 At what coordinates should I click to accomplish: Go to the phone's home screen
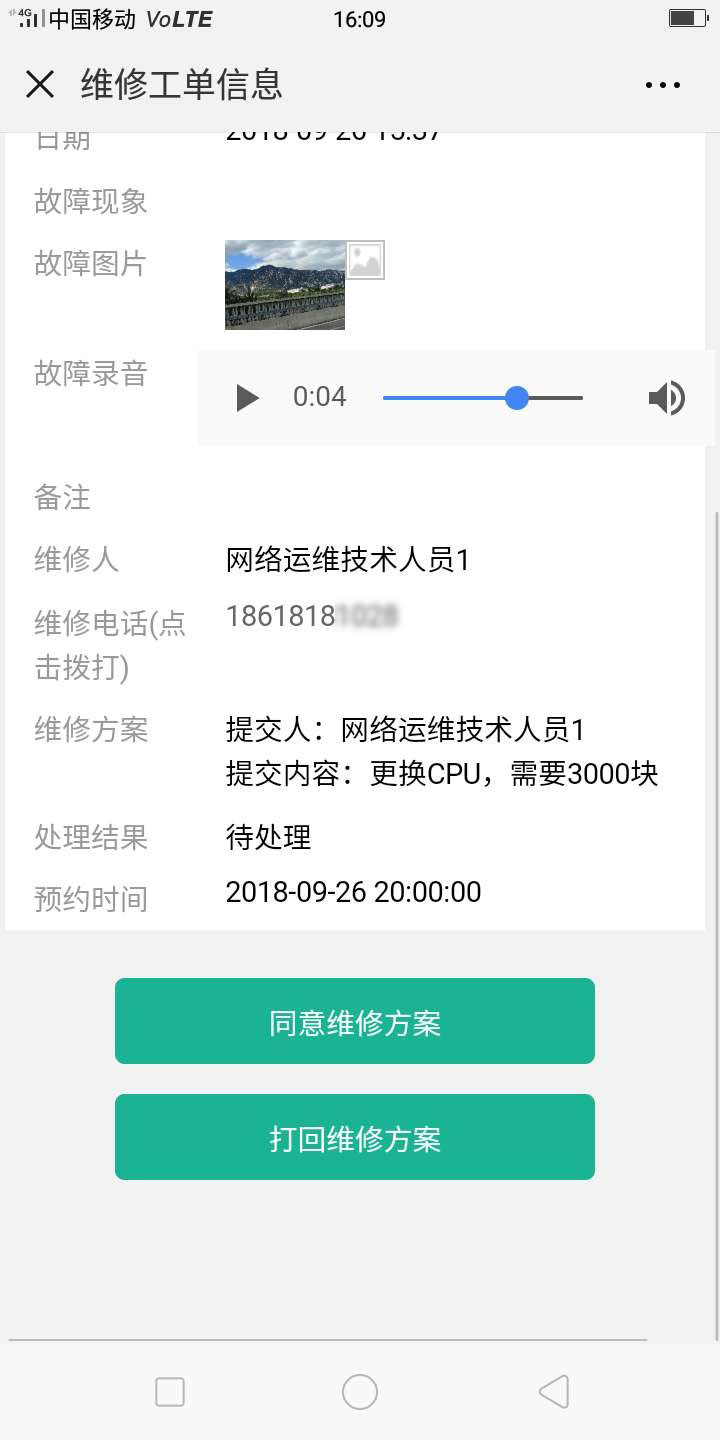click(360, 1391)
